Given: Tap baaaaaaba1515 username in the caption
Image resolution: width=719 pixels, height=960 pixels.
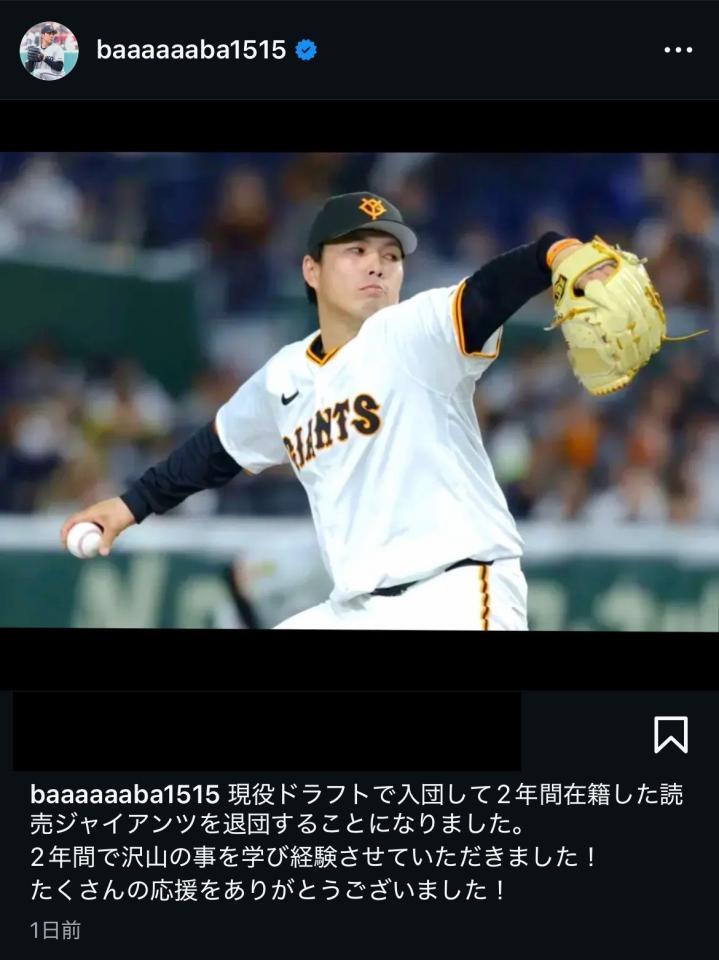Looking at the screenshot, I should (125, 795).
